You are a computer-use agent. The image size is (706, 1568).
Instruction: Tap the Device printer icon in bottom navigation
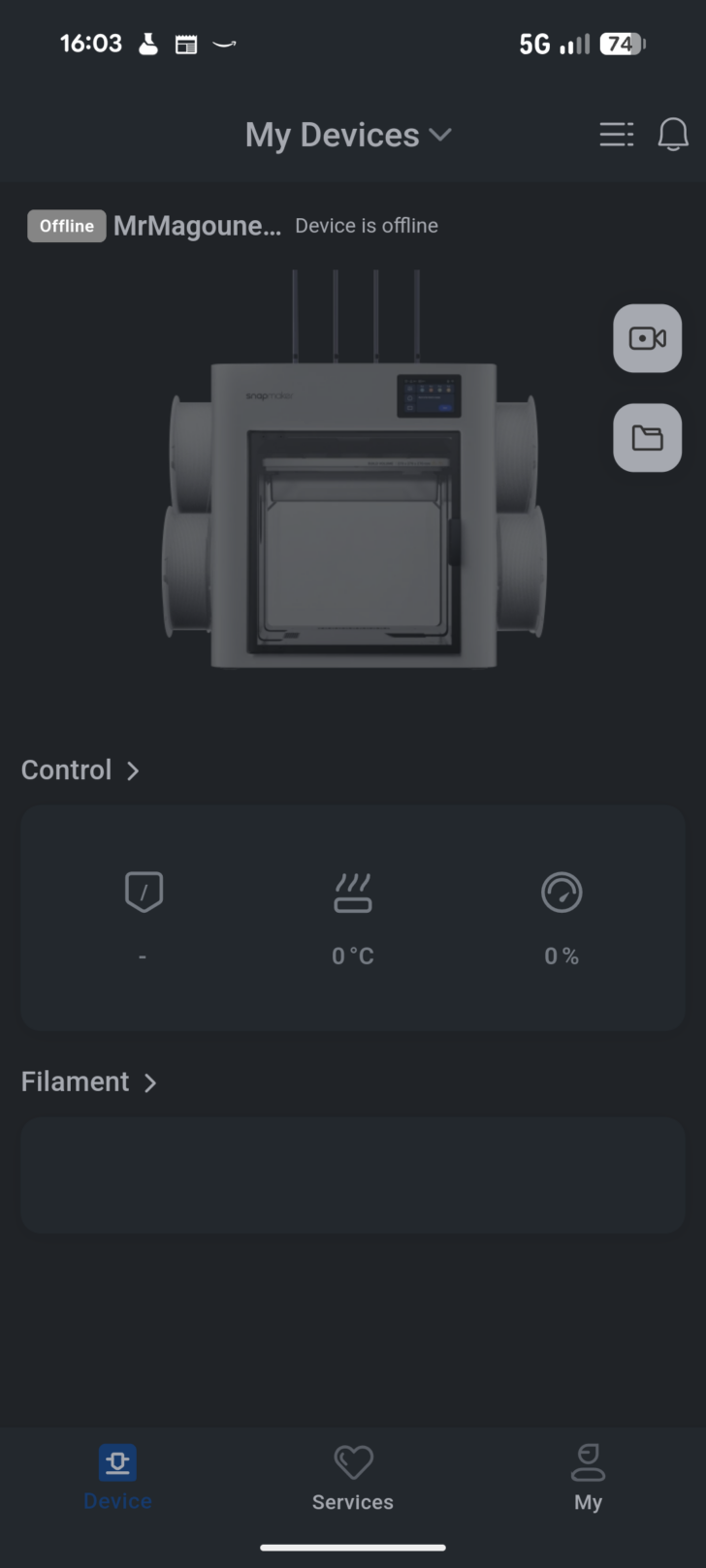pos(117,1462)
